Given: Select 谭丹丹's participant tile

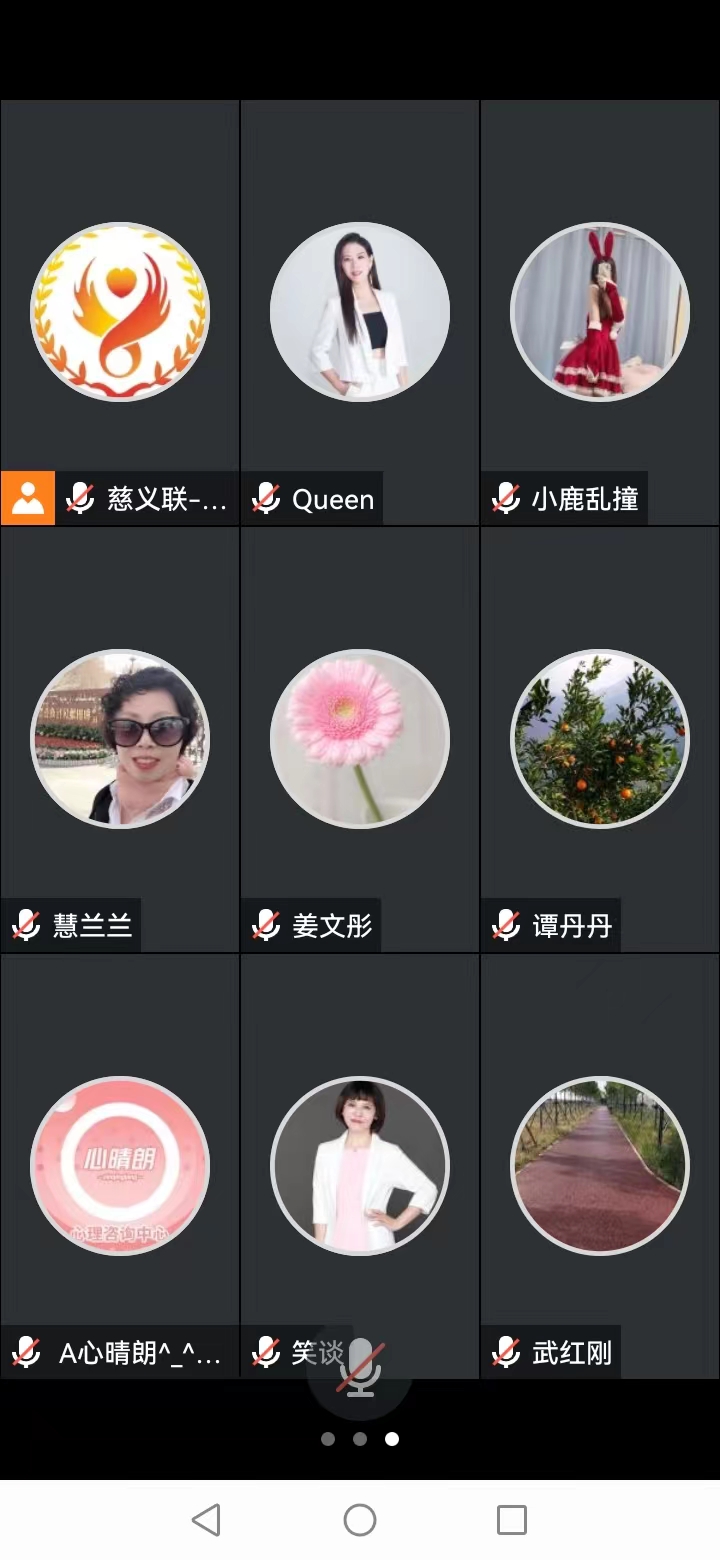Looking at the screenshot, I should pyautogui.click(x=600, y=739).
